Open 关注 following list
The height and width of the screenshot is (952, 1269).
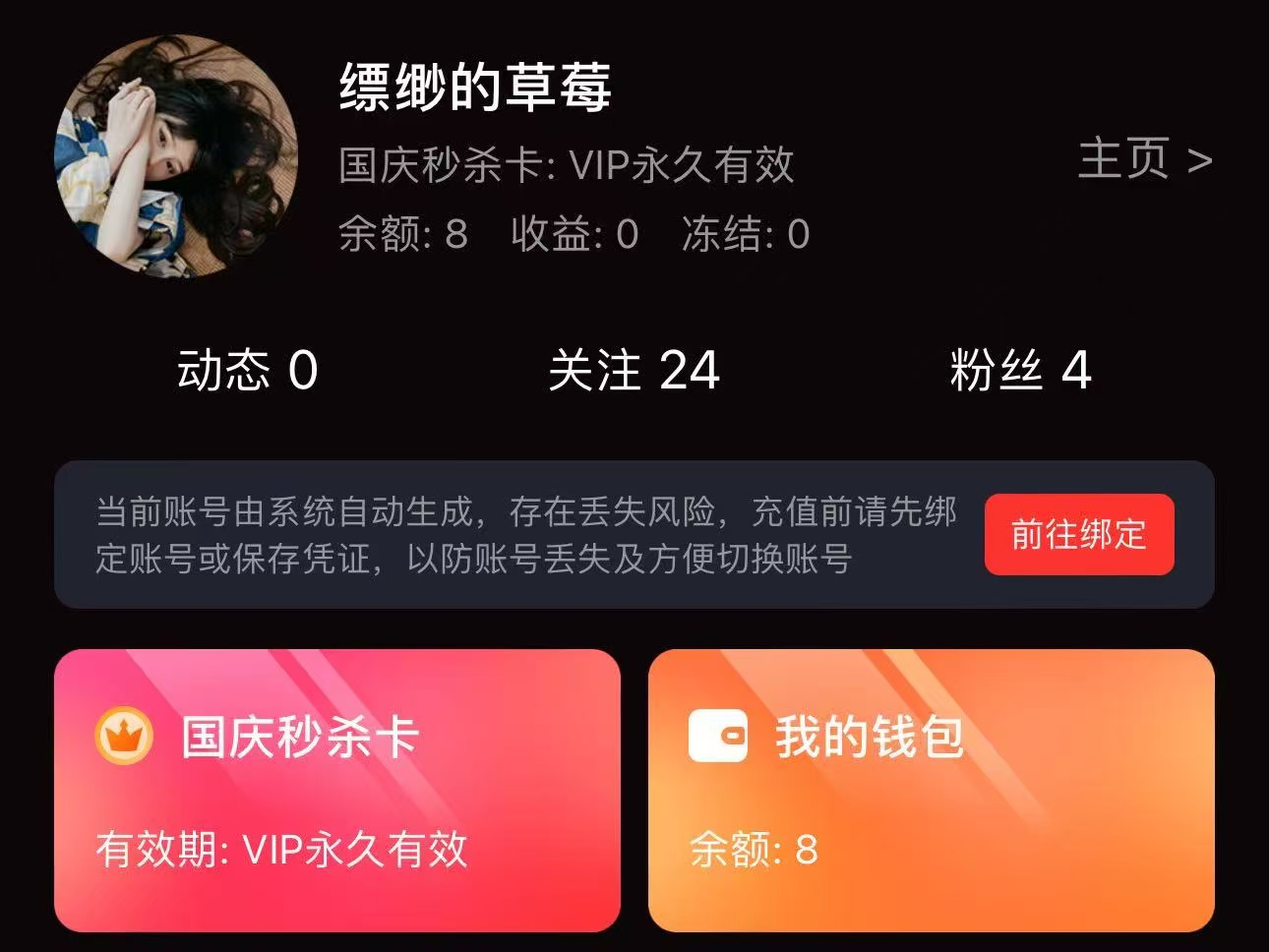coord(634,371)
